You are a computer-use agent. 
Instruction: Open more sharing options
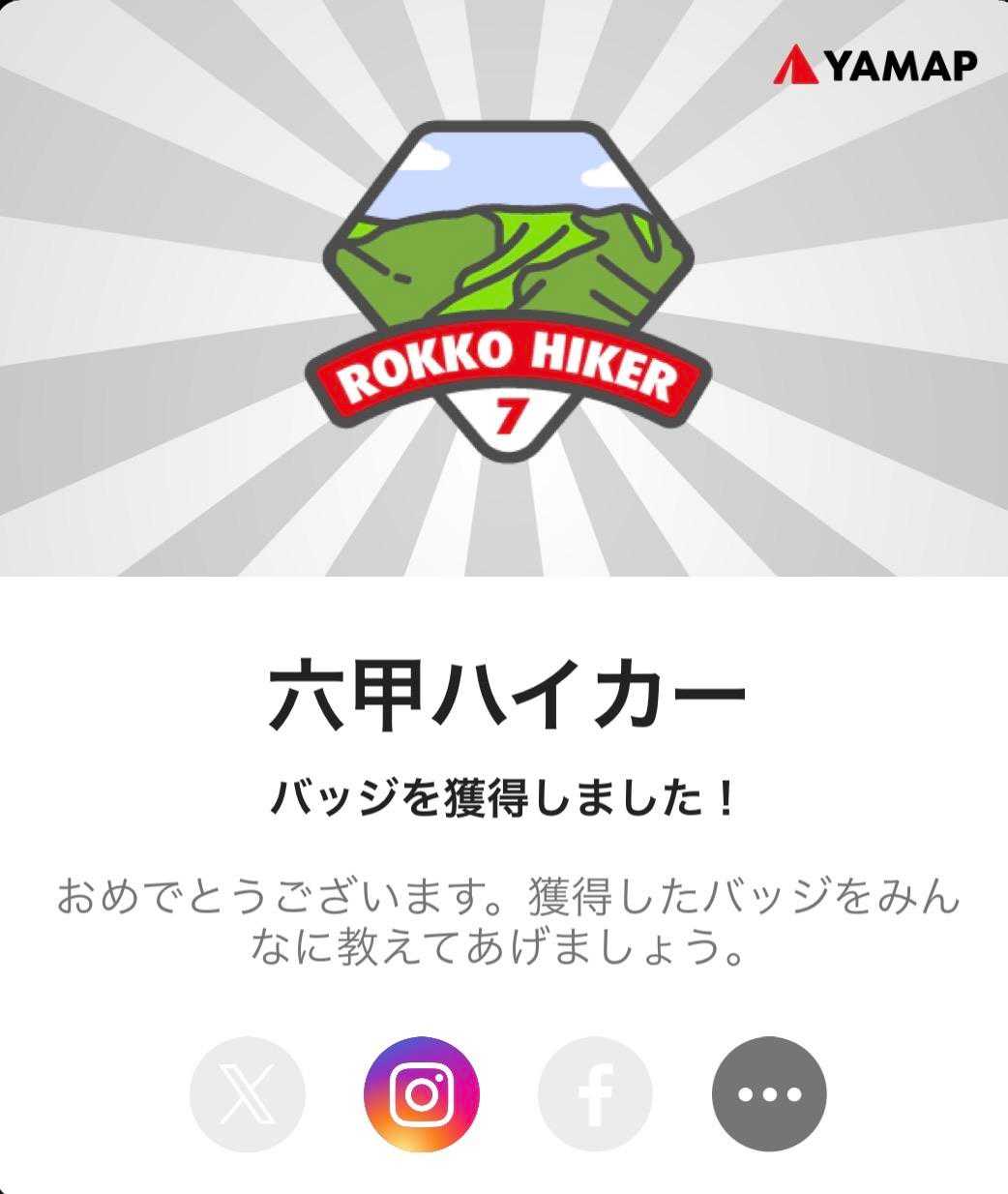coord(769,1094)
